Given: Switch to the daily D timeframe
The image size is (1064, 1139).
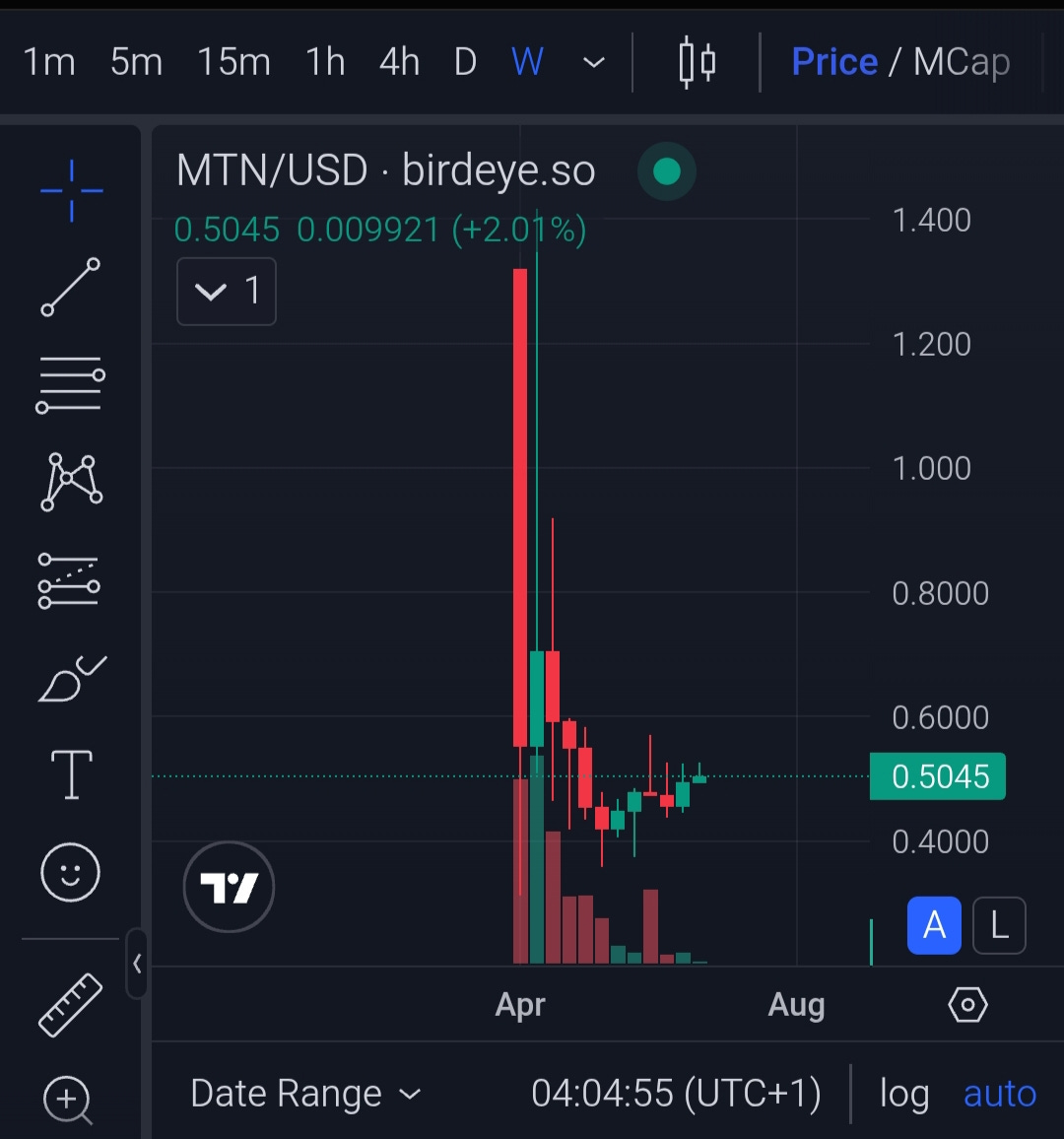Looking at the screenshot, I should pos(466,62).
